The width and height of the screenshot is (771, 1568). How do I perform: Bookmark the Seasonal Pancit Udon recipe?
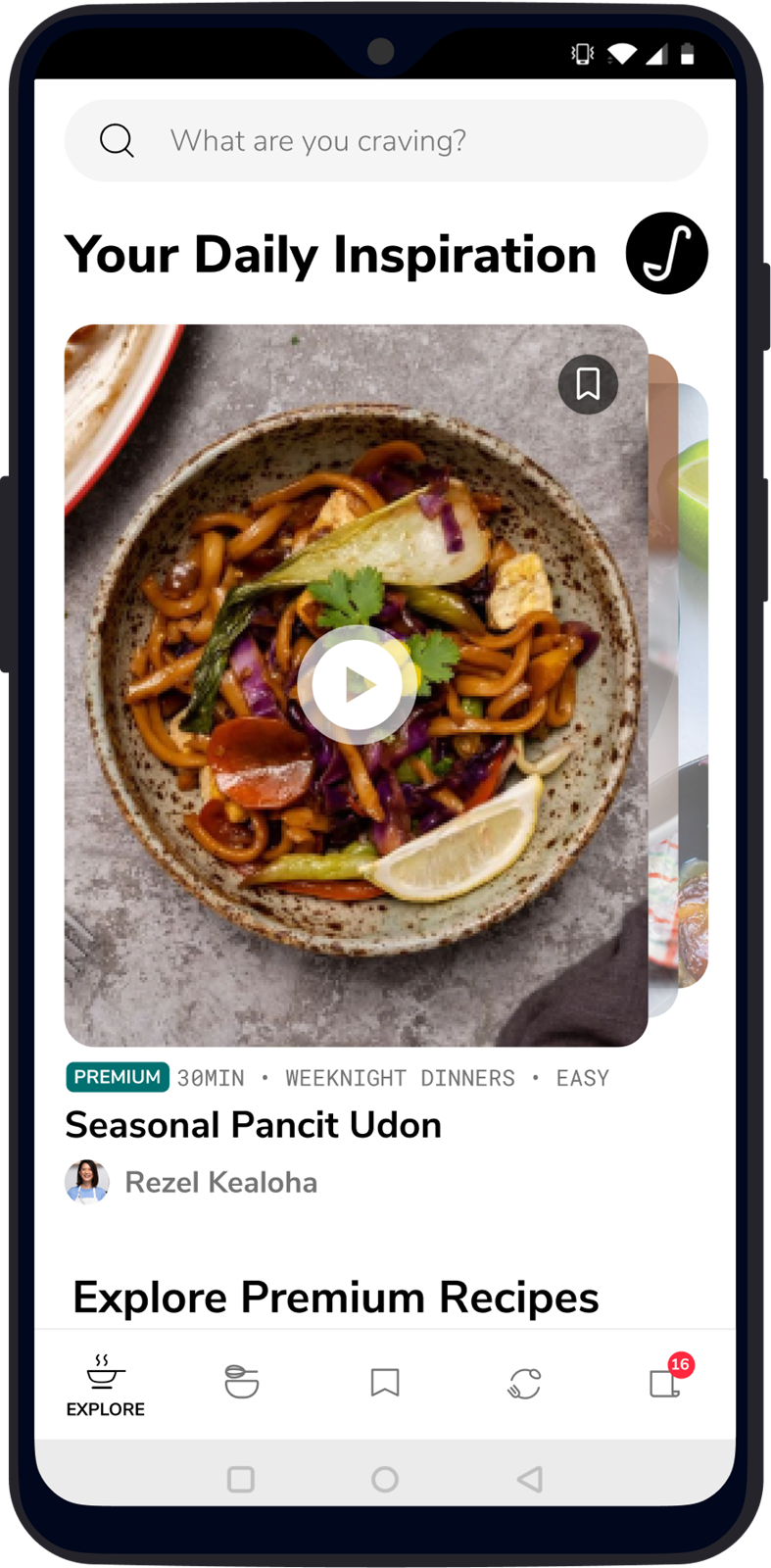(x=588, y=384)
